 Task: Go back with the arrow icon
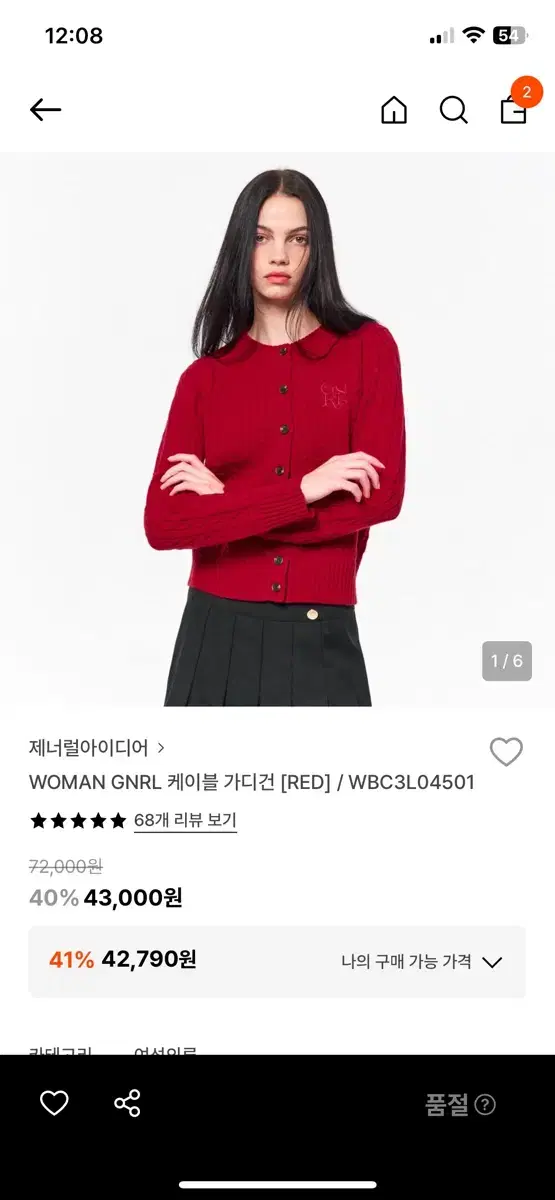click(x=46, y=110)
